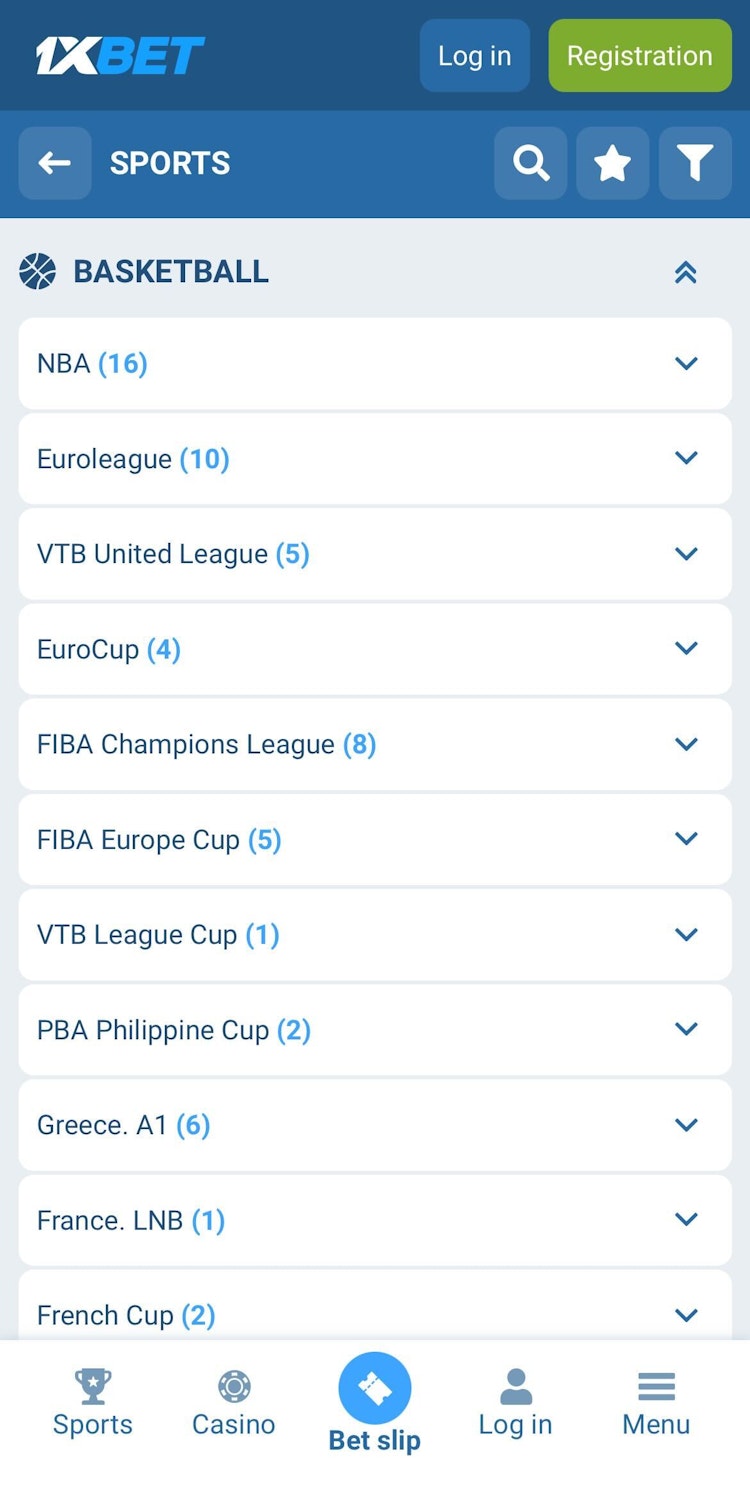
Task: Tap the back arrow next to SPORTS
Action: pyautogui.click(x=55, y=163)
